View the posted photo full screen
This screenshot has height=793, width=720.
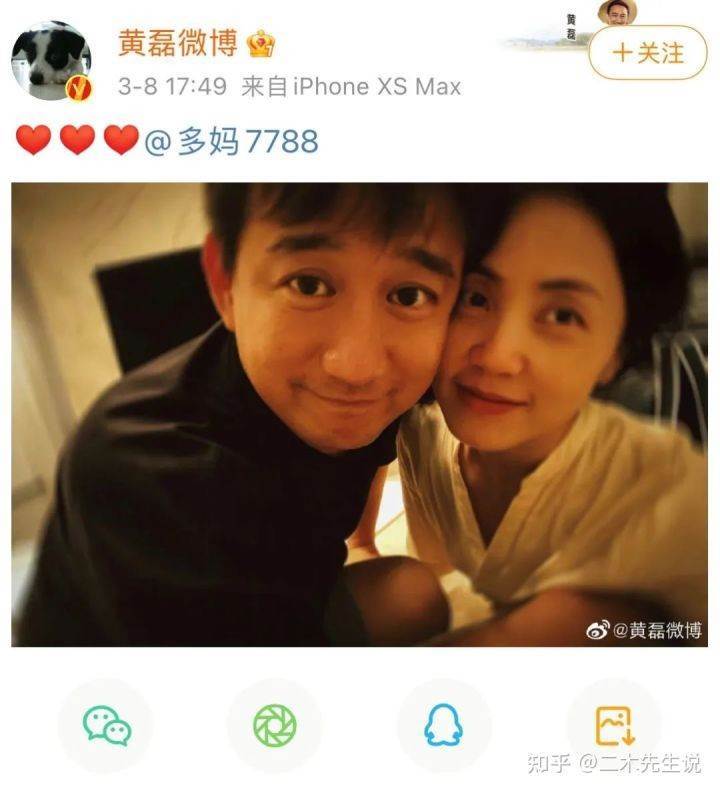click(359, 414)
